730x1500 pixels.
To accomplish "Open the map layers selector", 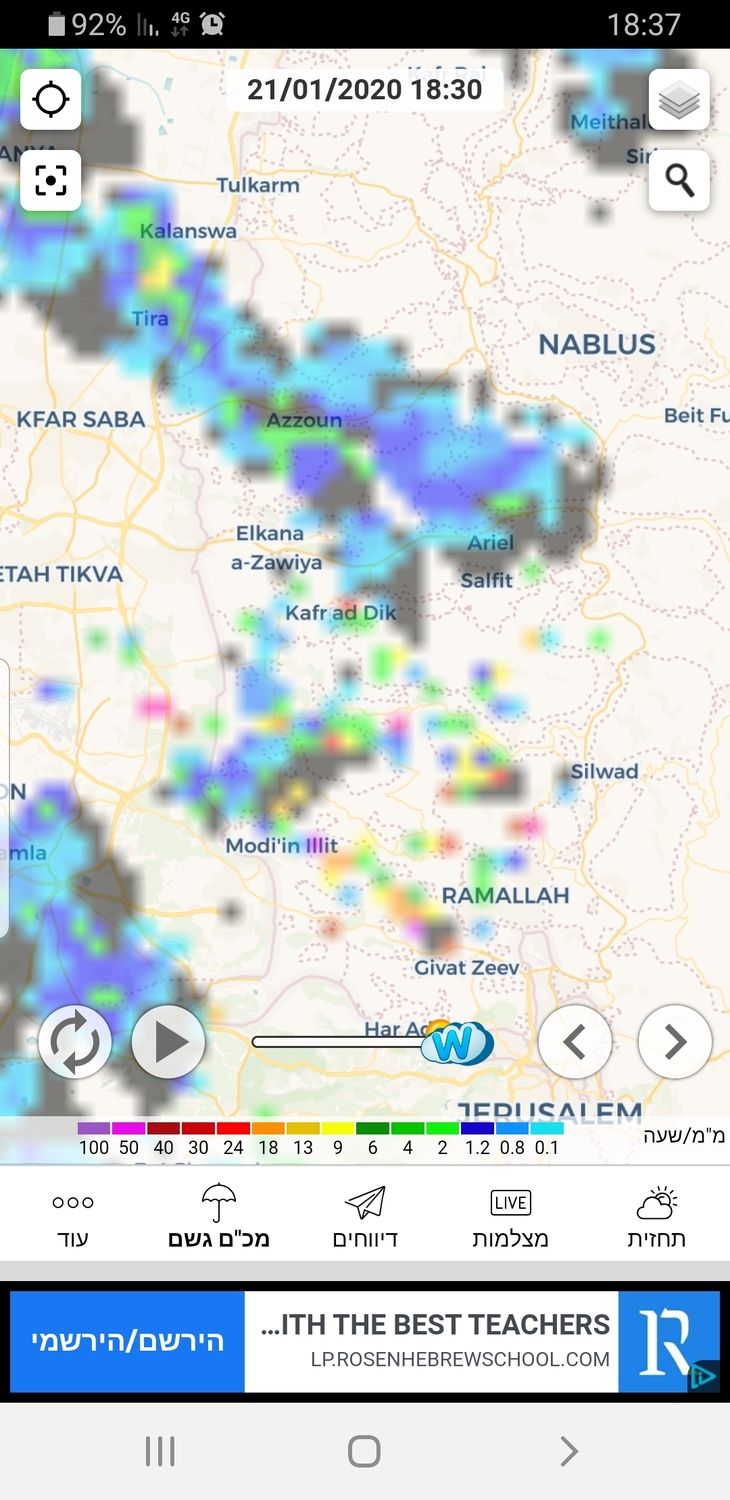I will [x=679, y=100].
